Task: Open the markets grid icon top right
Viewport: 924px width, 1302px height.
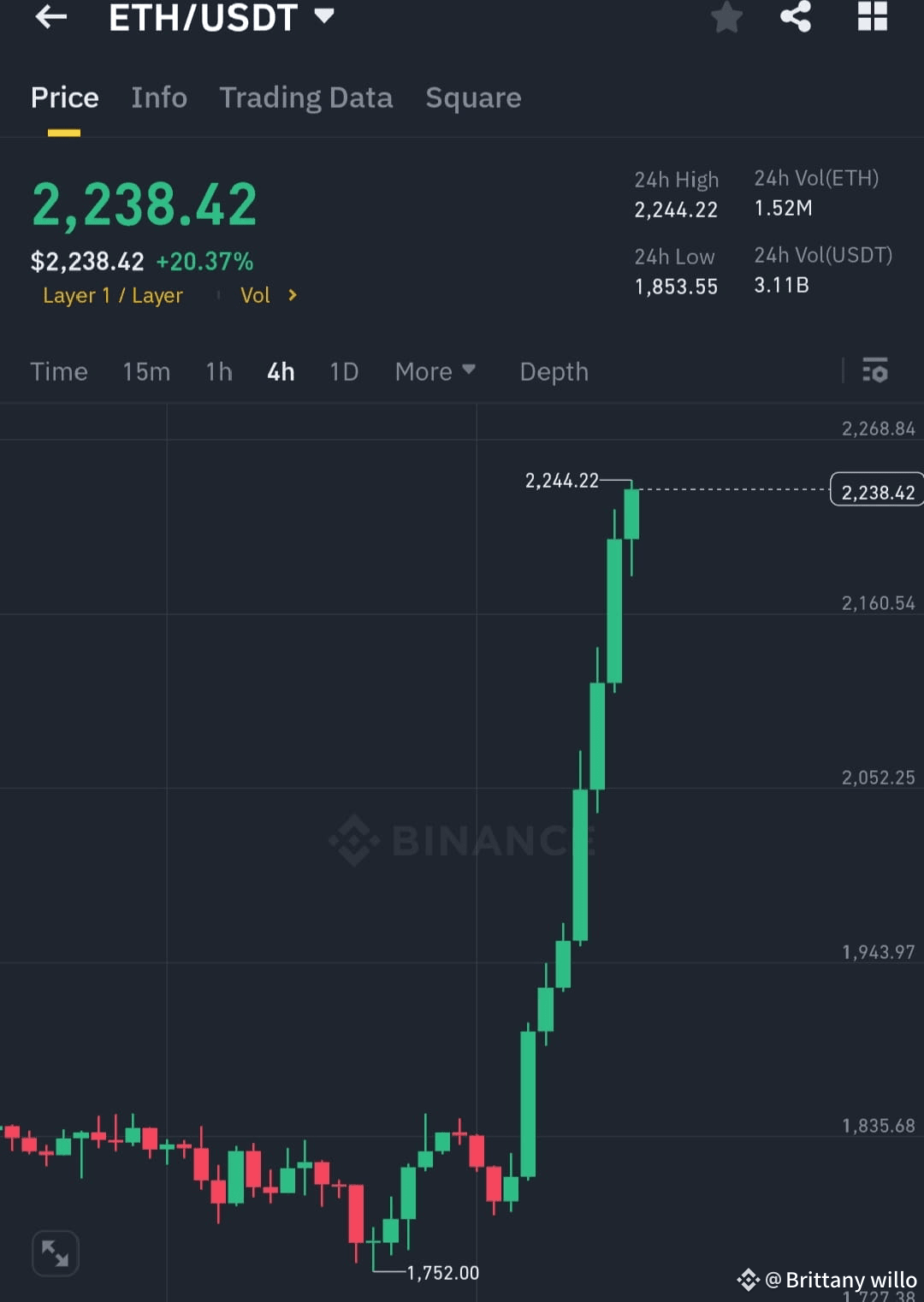Action: (871, 15)
